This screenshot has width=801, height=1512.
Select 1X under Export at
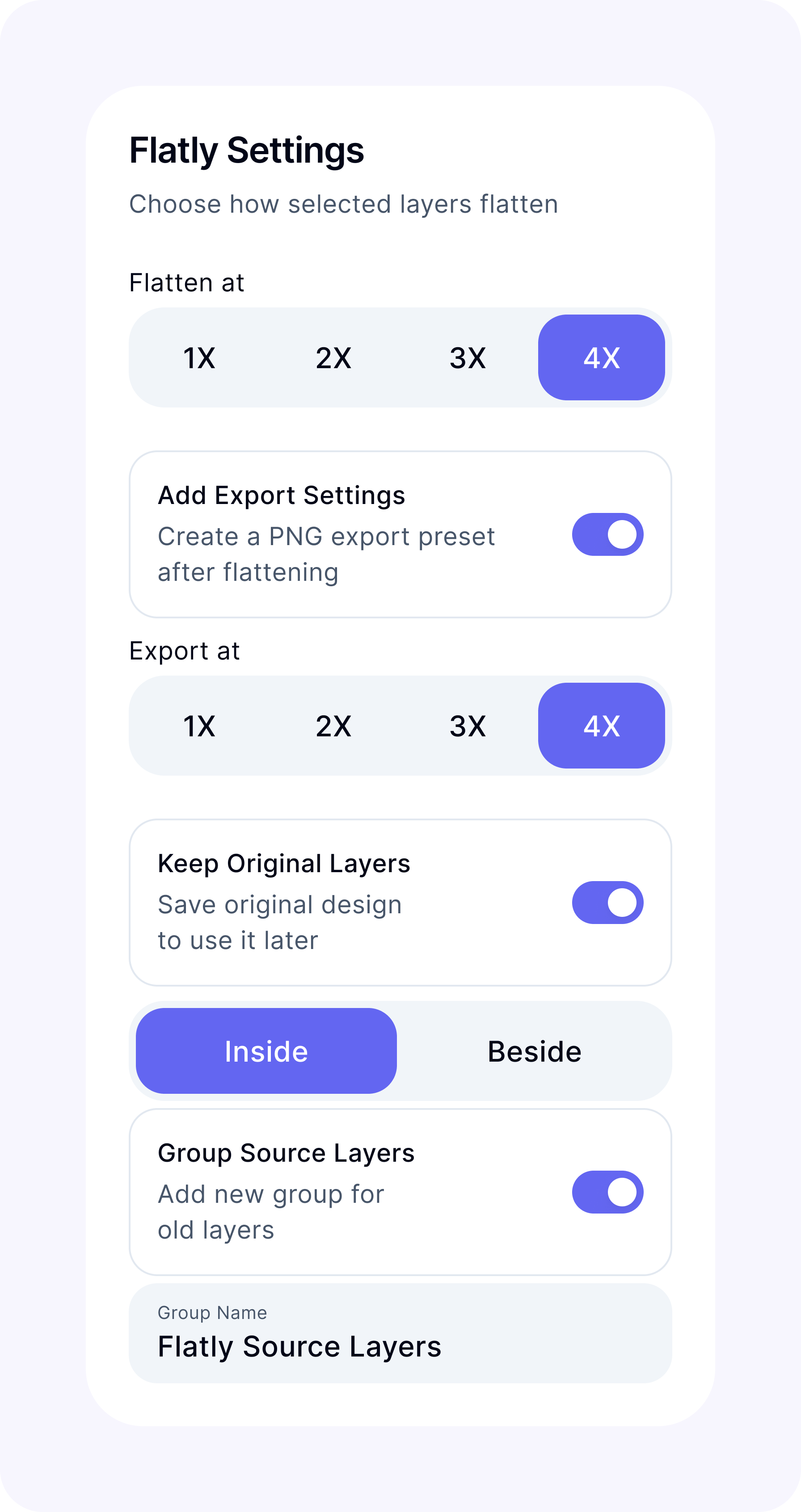(x=199, y=726)
